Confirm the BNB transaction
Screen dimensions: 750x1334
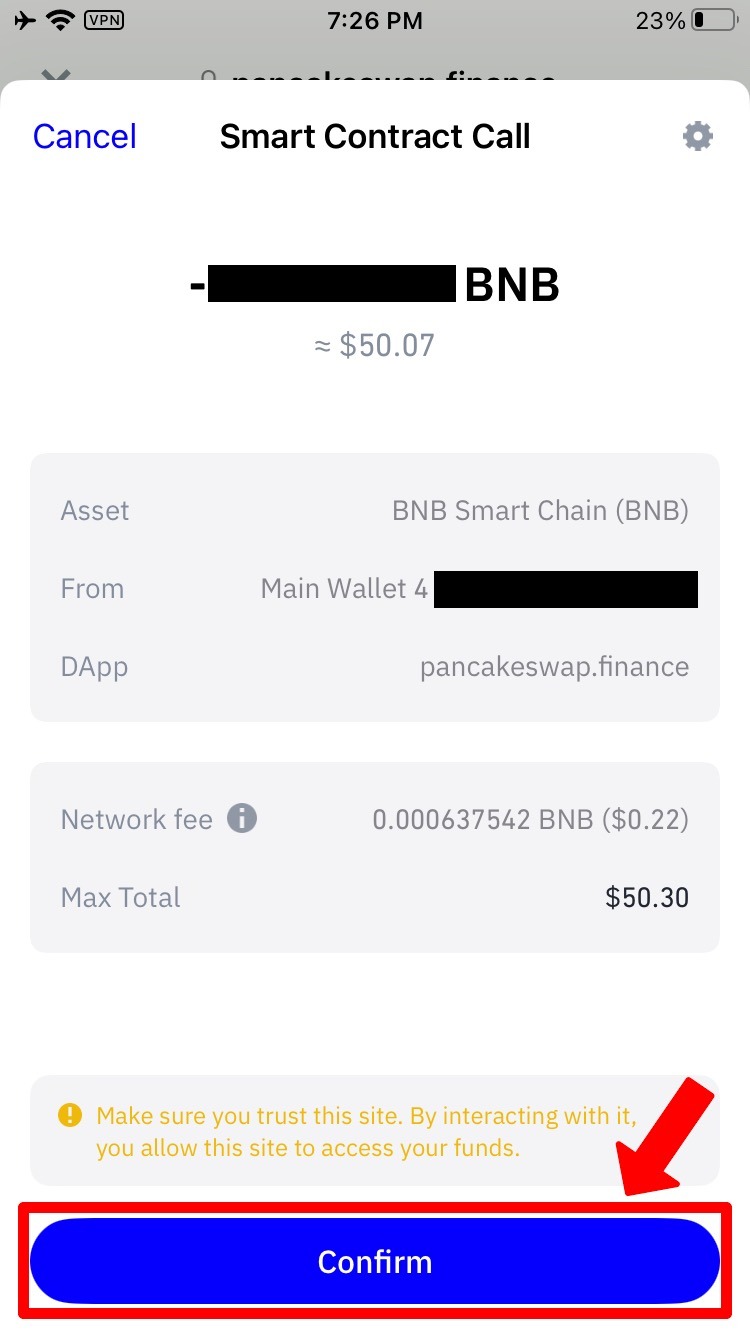[375, 1261]
